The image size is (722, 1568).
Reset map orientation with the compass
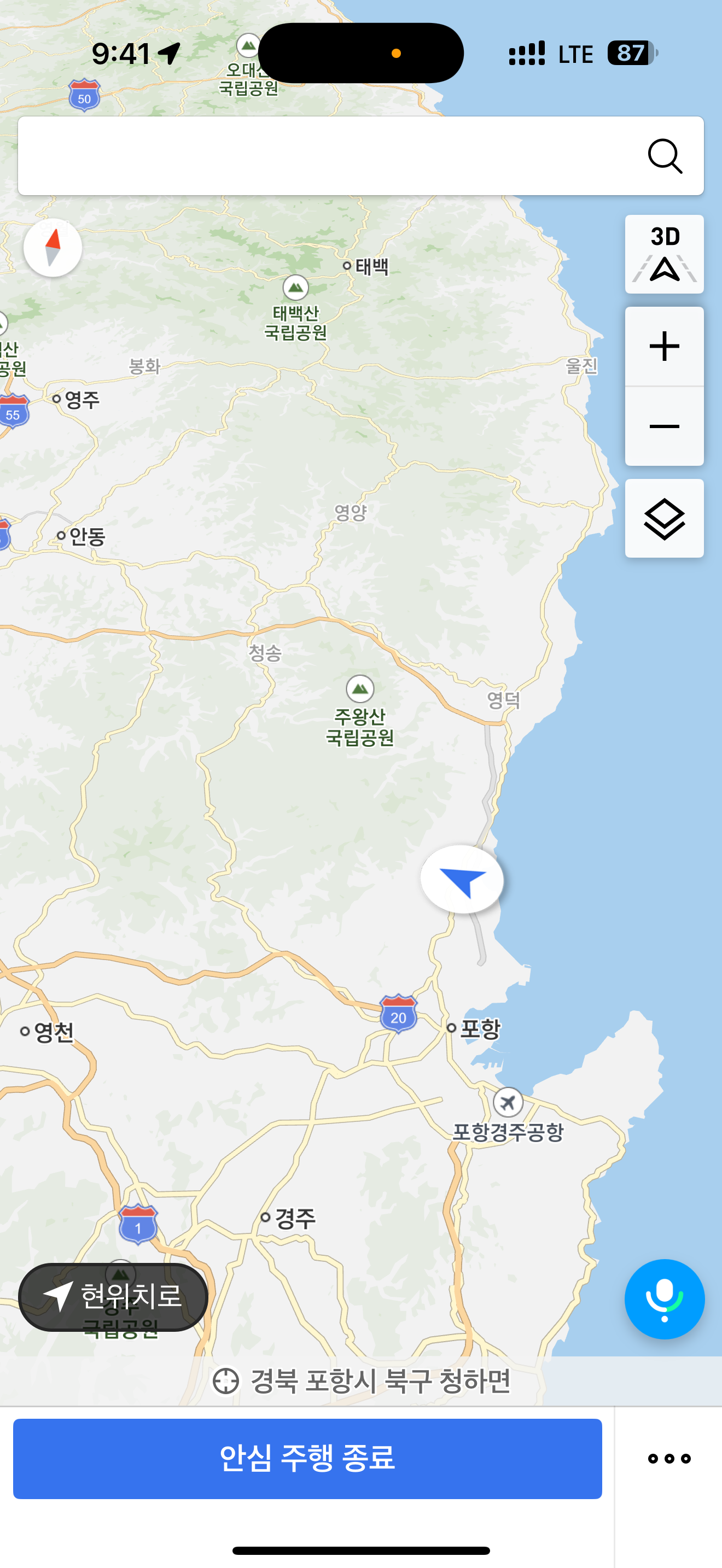point(53,248)
